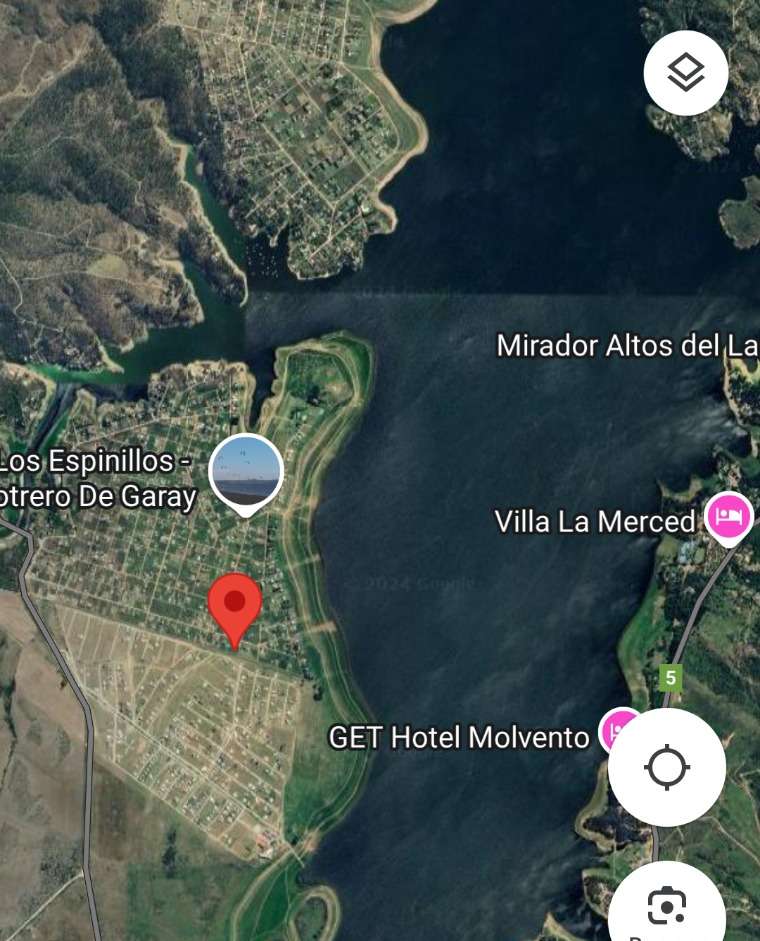
Task: Open the Los Espinillos photo marker
Action: 246,473
